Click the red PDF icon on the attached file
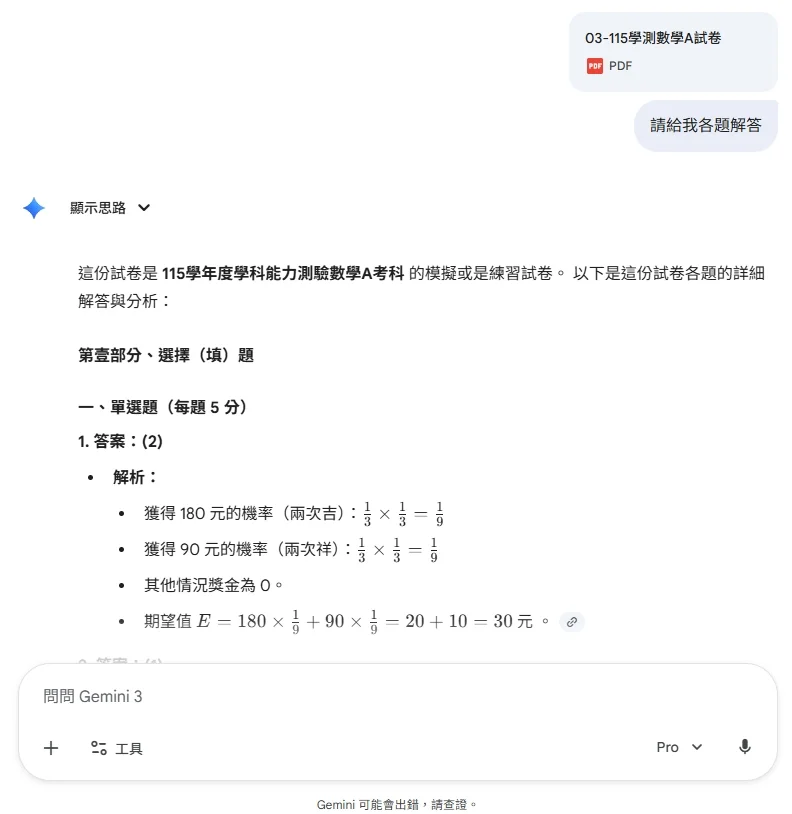This screenshot has height=814, width=792. 595,66
